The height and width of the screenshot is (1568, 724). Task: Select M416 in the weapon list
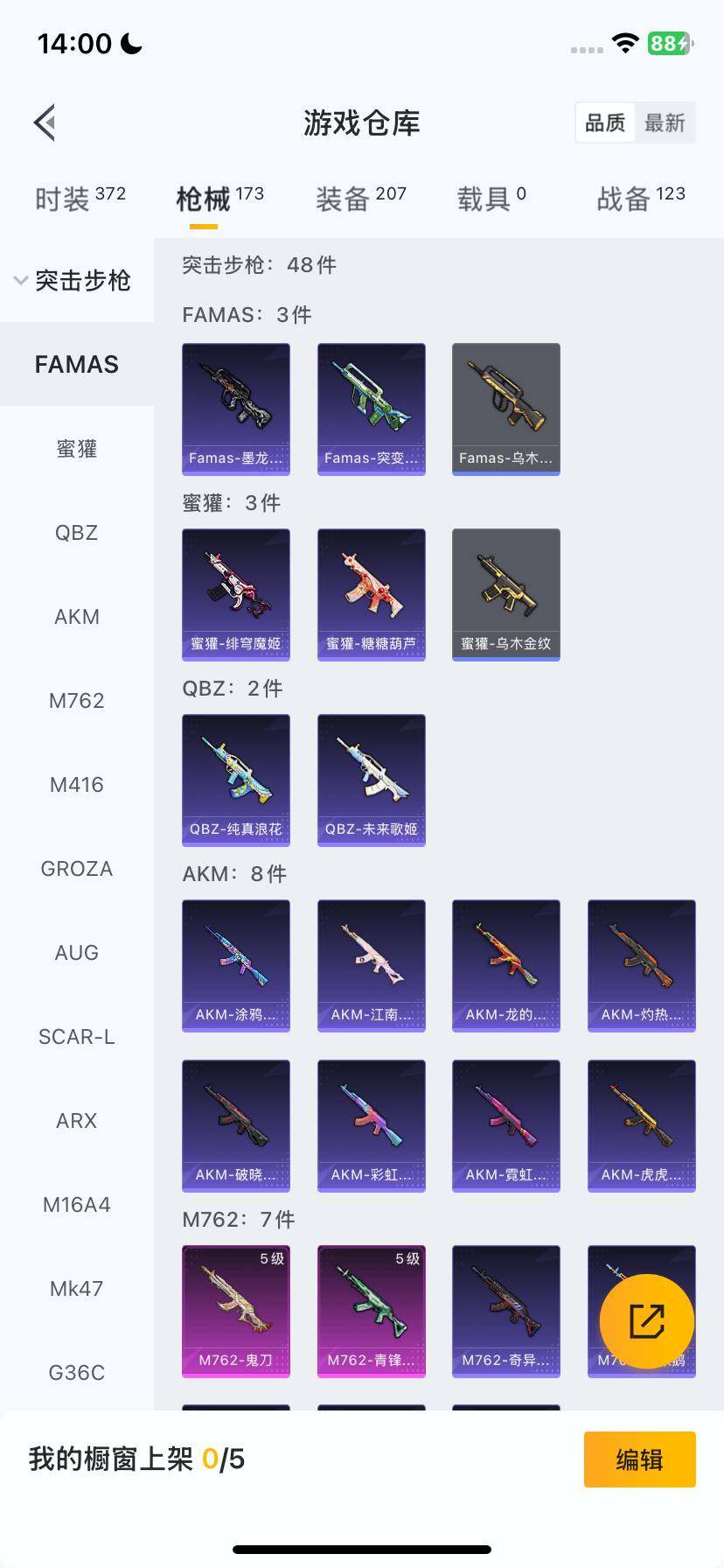click(77, 785)
